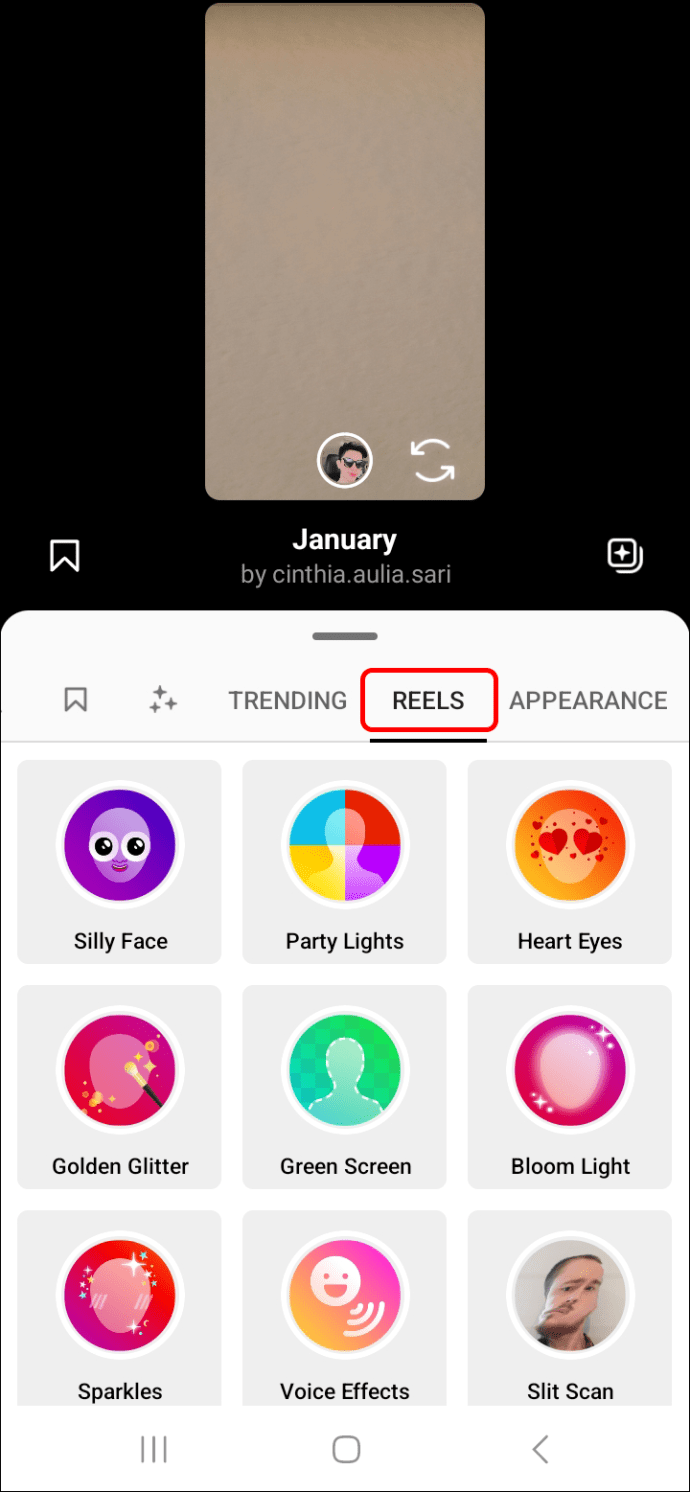Tap the creator avatar in the preview
690x1492 pixels.
345,461
